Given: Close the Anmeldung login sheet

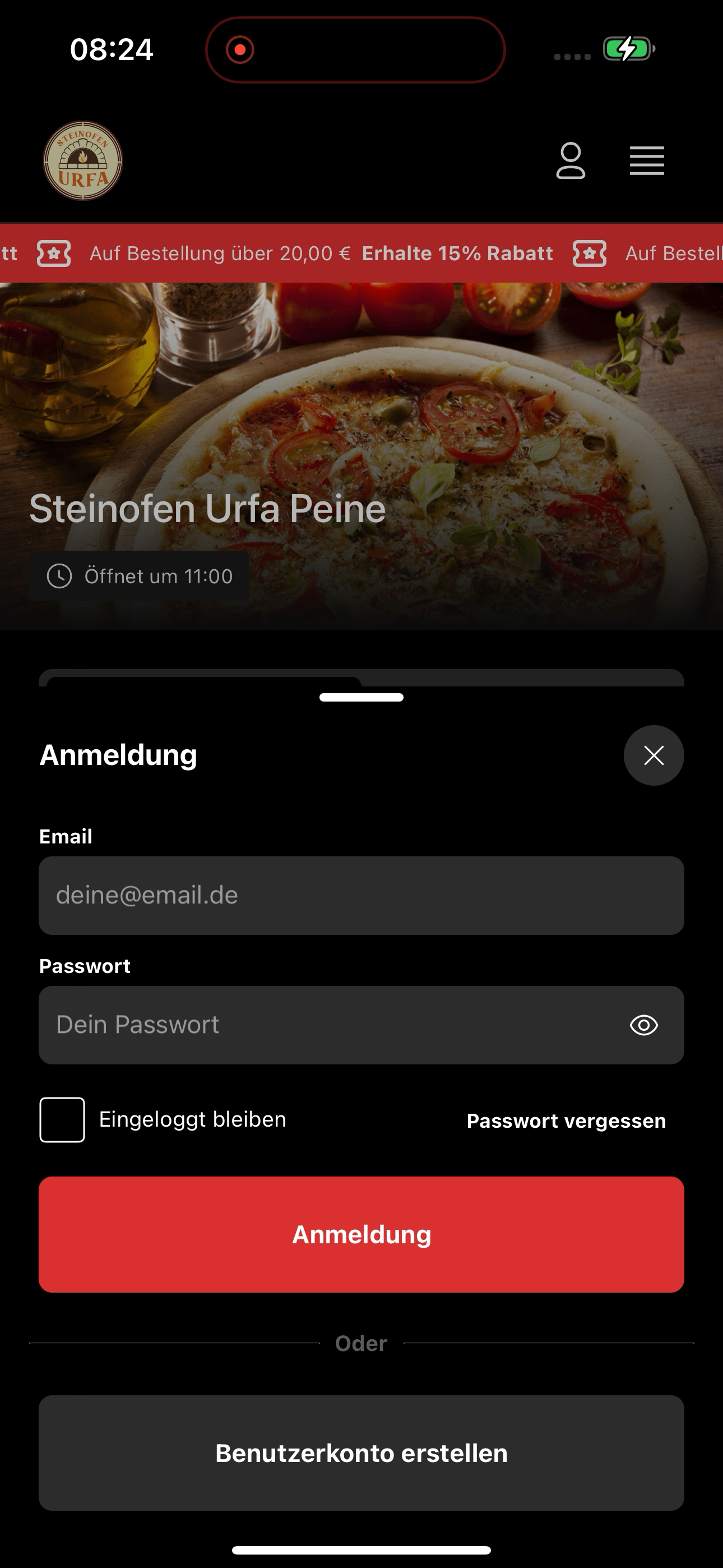Looking at the screenshot, I should click(x=654, y=755).
